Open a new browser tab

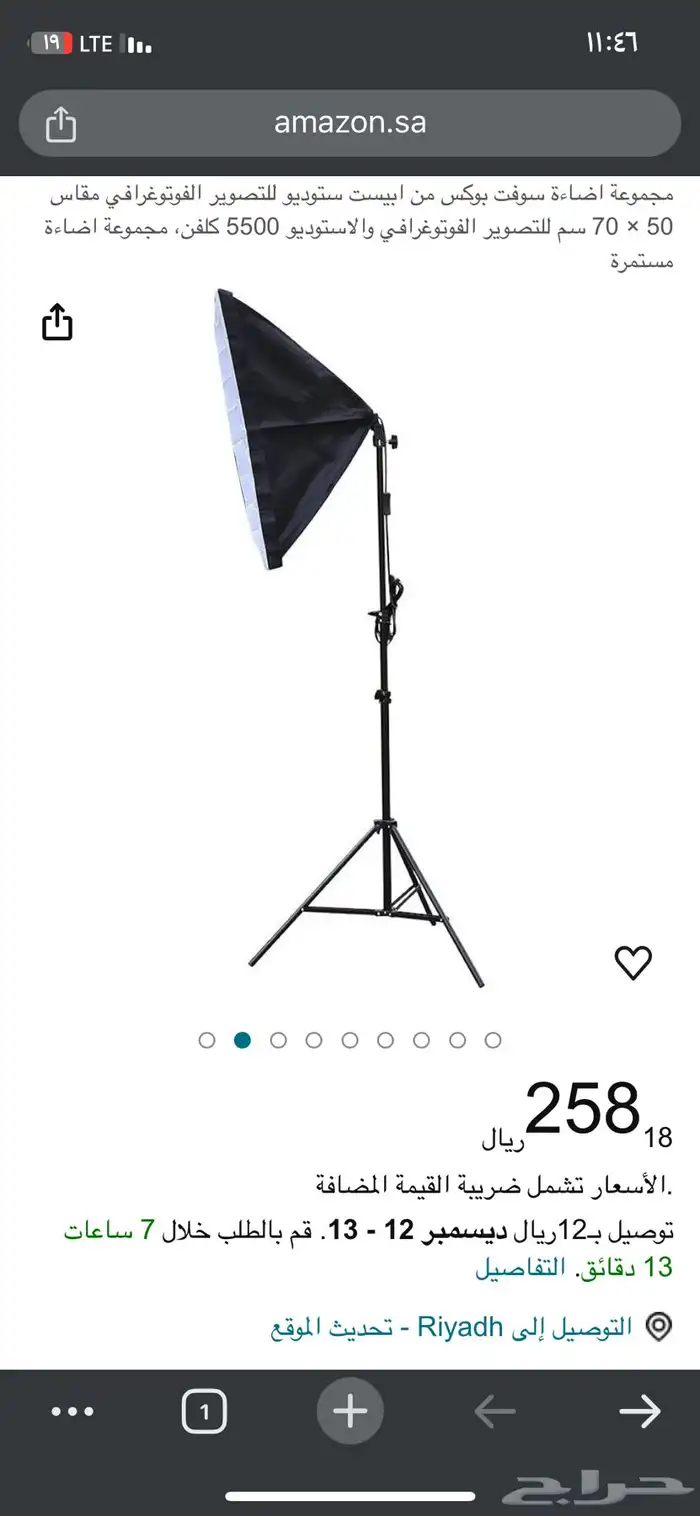click(350, 1412)
